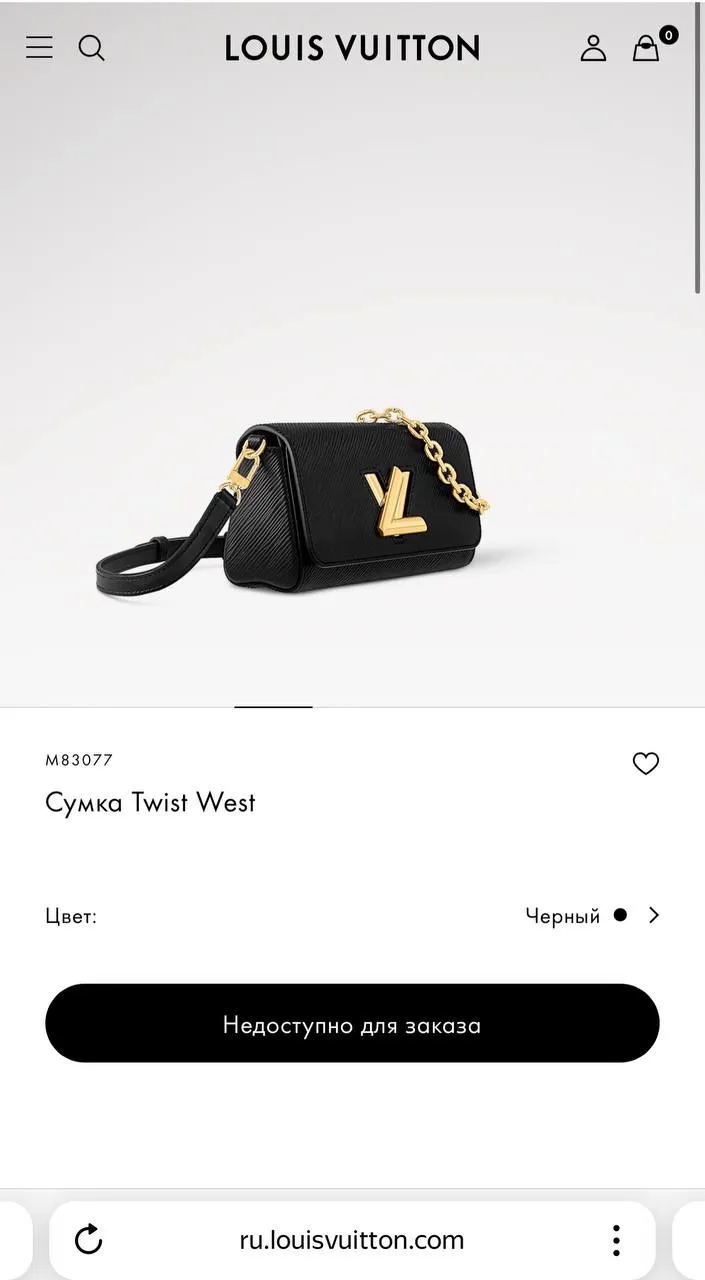Open the browser three-dot menu
The image size is (705, 1280).
click(x=616, y=1240)
